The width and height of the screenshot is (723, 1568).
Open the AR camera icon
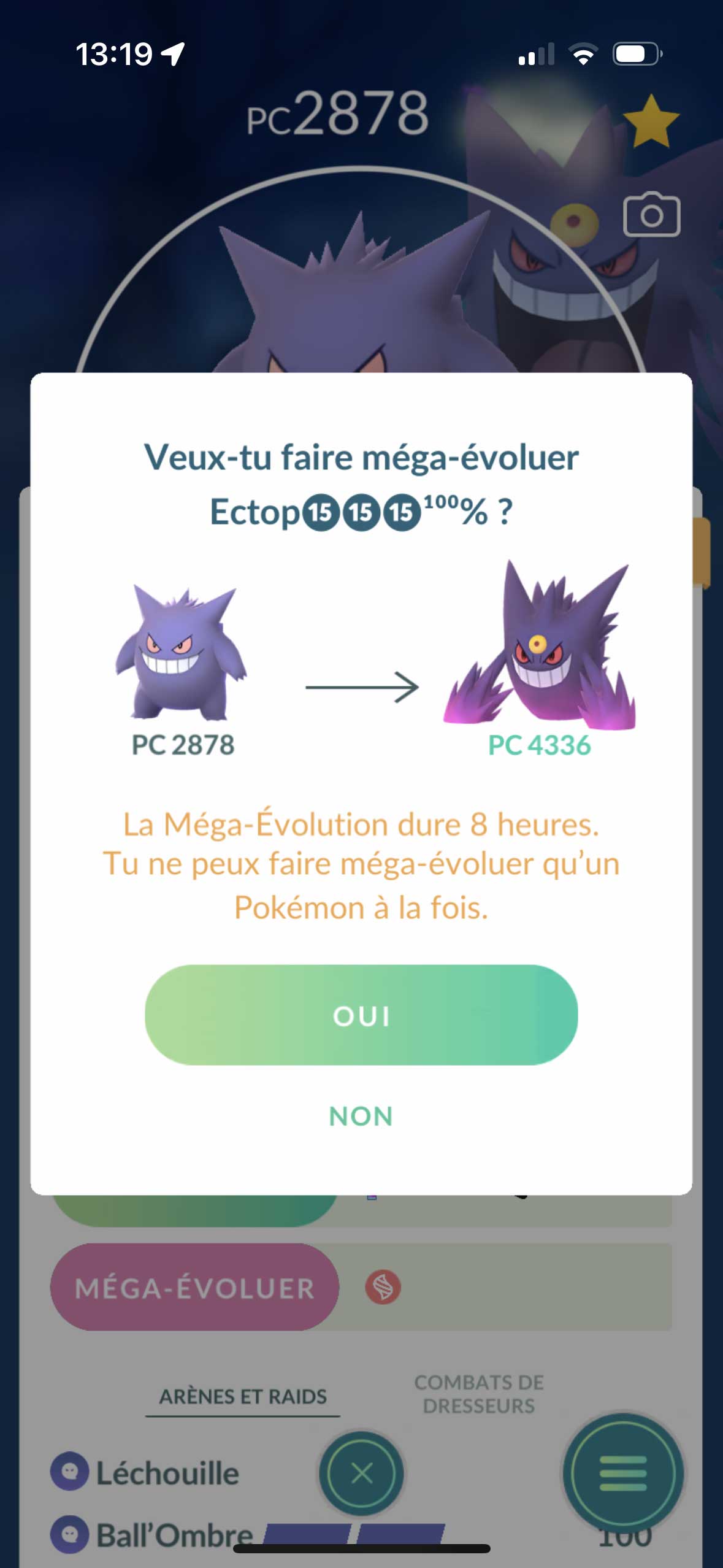click(651, 215)
